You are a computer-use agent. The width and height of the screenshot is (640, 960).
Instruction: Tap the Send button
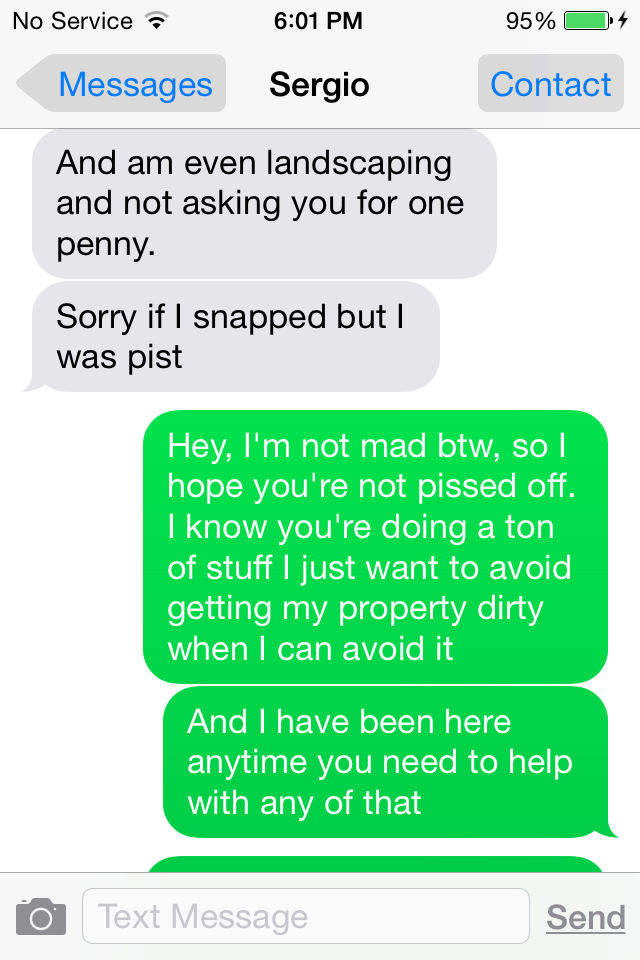585,917
